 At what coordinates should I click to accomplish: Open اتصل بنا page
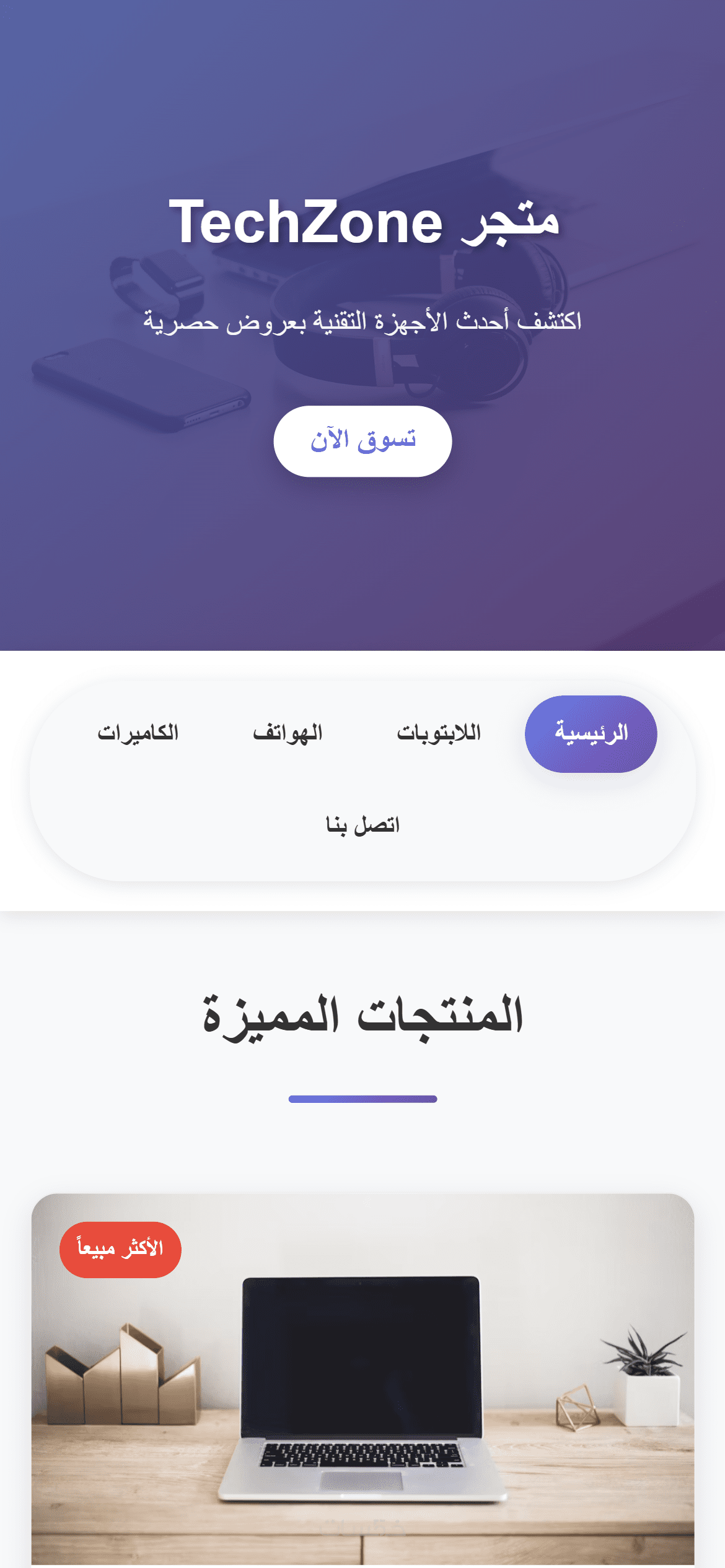pyautogui.click(x=362, y=825)
